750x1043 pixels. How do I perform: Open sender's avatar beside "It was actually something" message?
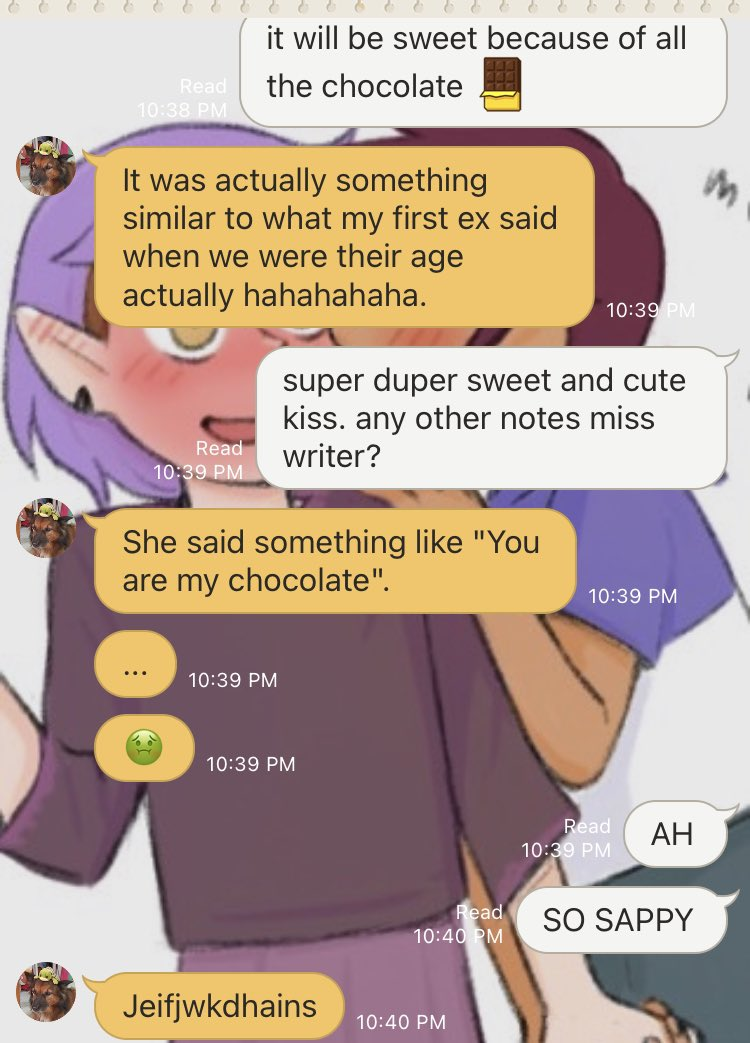pos(46,166)
